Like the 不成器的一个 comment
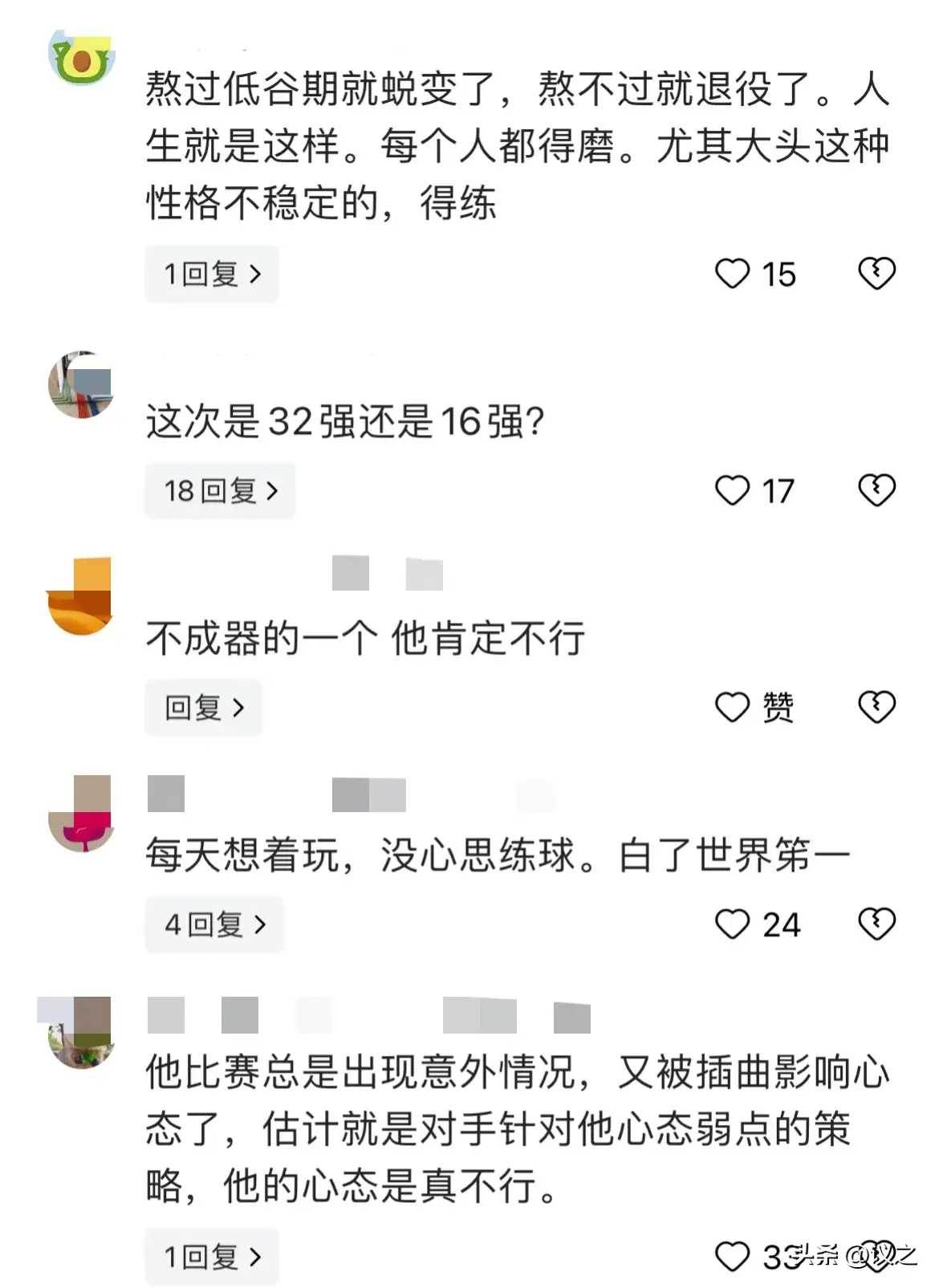Screen dimensions: 939x1288 (732, 707)
